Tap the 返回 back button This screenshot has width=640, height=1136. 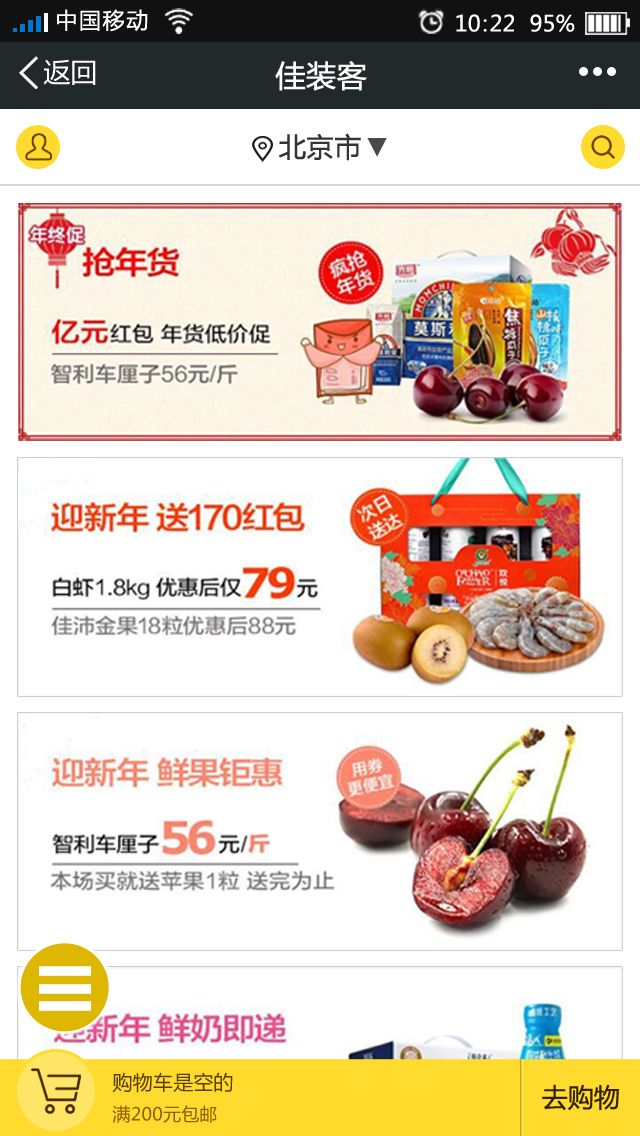click(57, 73)
